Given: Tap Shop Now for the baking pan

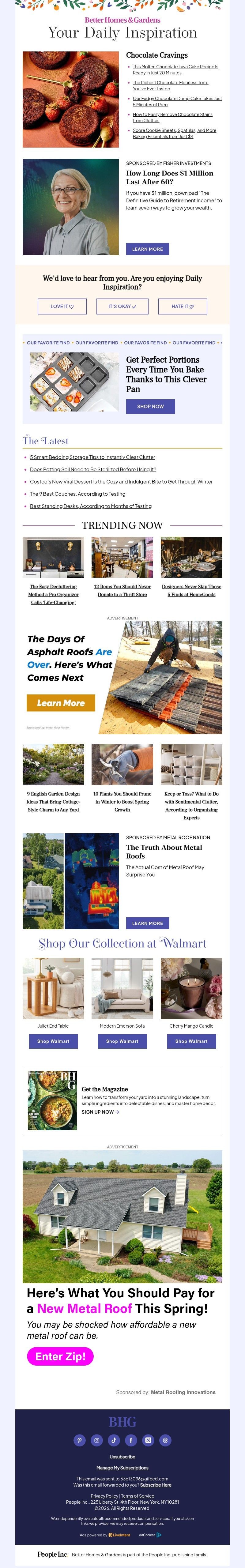Looking at the screenshot, I should click(150, 406).
